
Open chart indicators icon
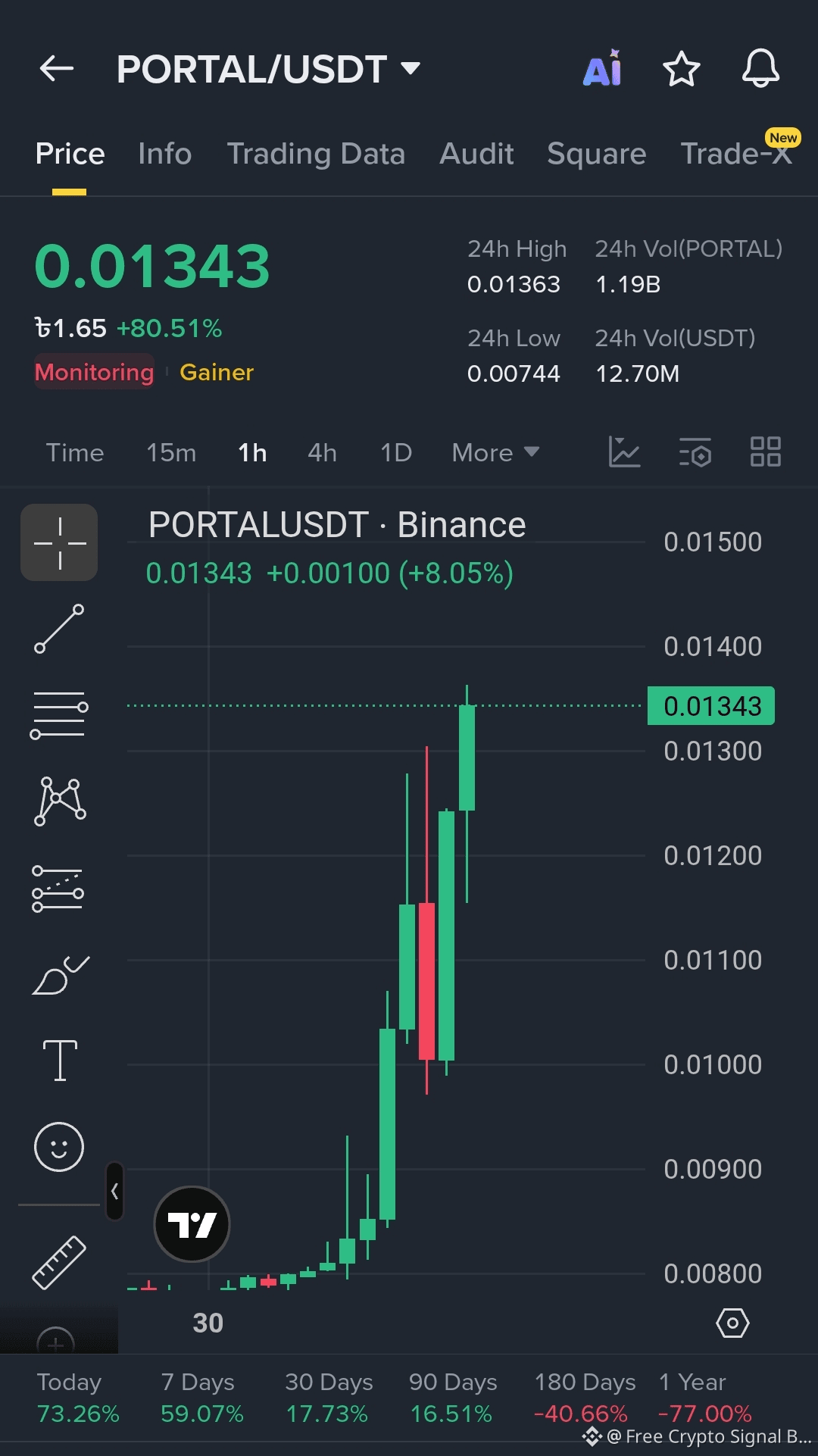click(625, 452)
